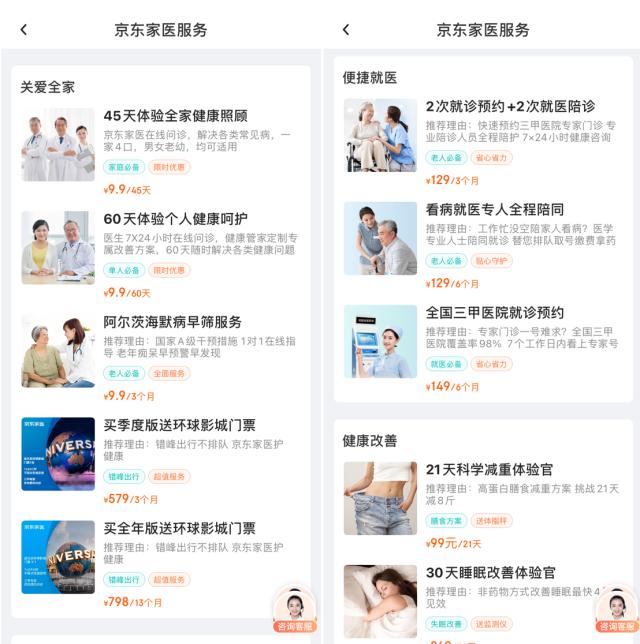Open 买季度版送环球影城门票 offer
640x644 pixels.
point(179,425)
